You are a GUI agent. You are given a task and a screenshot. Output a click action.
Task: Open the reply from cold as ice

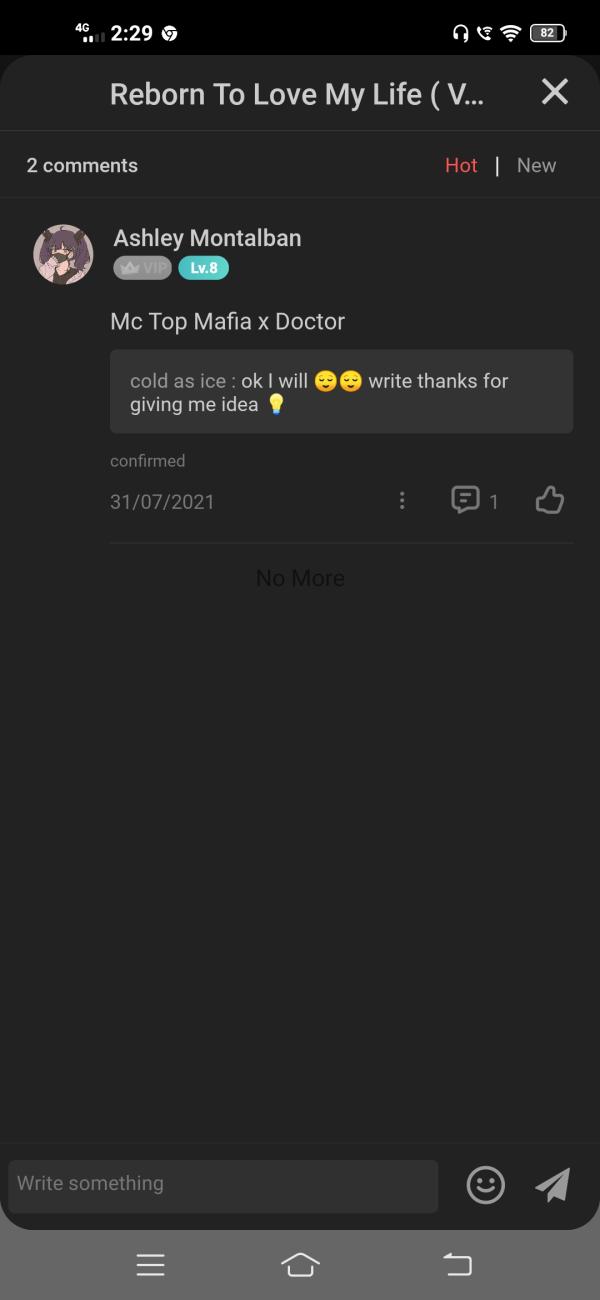(x=341, y=391)
